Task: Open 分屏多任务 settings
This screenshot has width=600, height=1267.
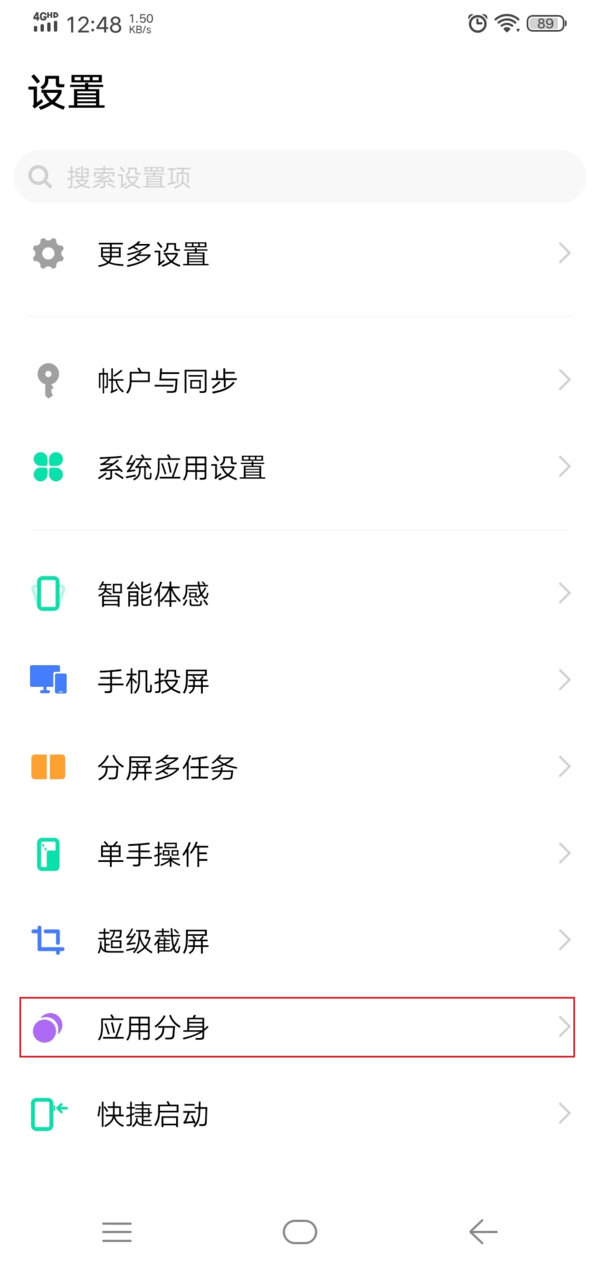Action: [300, 767]
